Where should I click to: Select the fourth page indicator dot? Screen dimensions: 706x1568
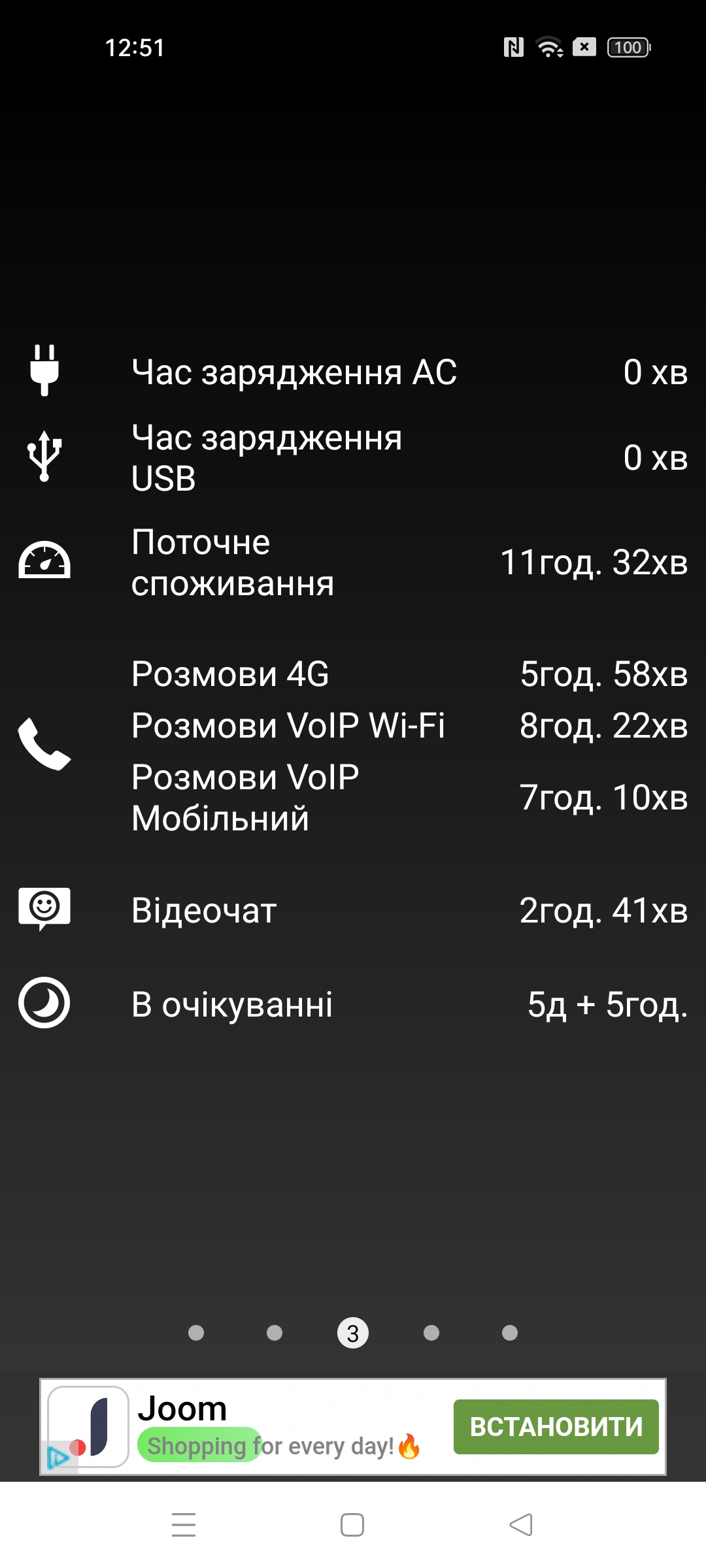tap(431, 1333)
